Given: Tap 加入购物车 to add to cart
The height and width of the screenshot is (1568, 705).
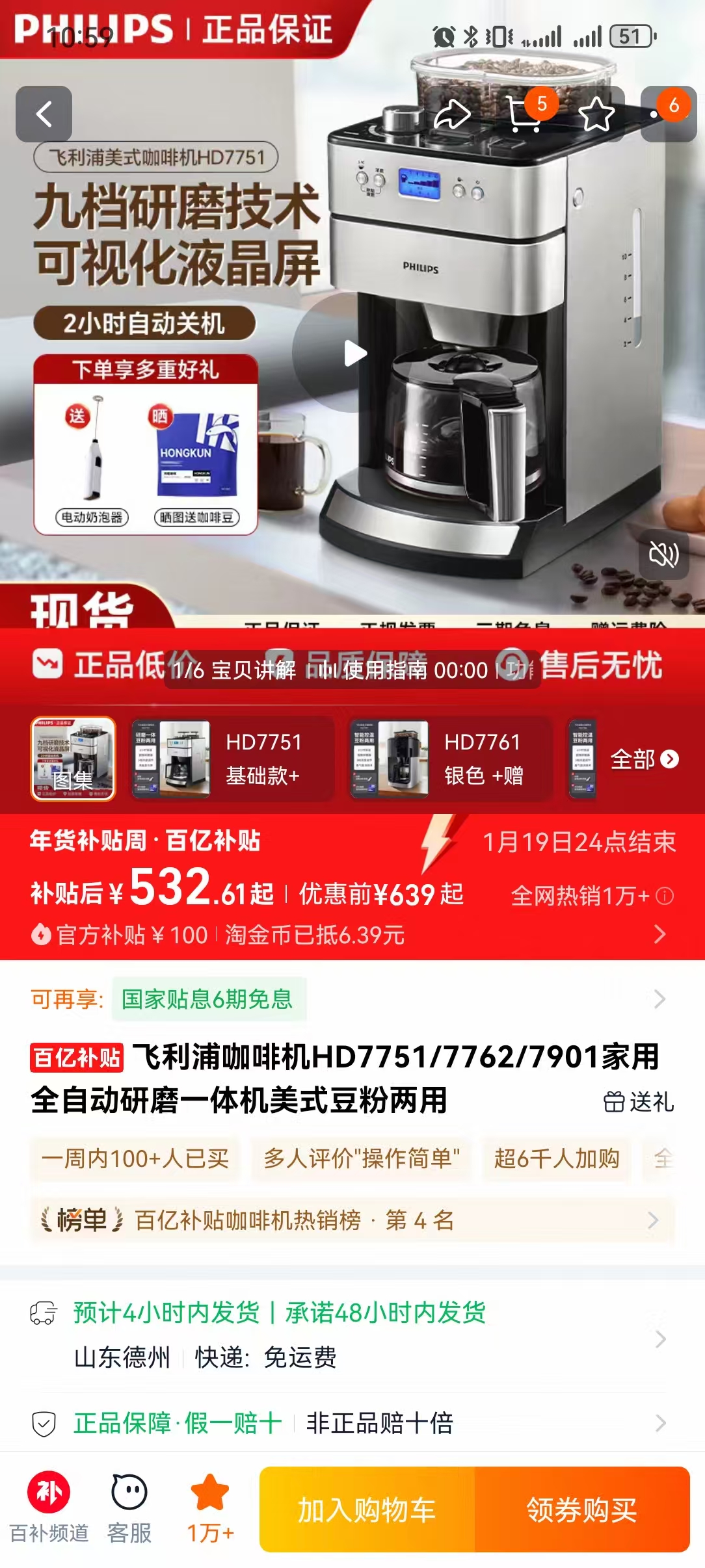Looking at the screenshot, I should click(367, 1509).
